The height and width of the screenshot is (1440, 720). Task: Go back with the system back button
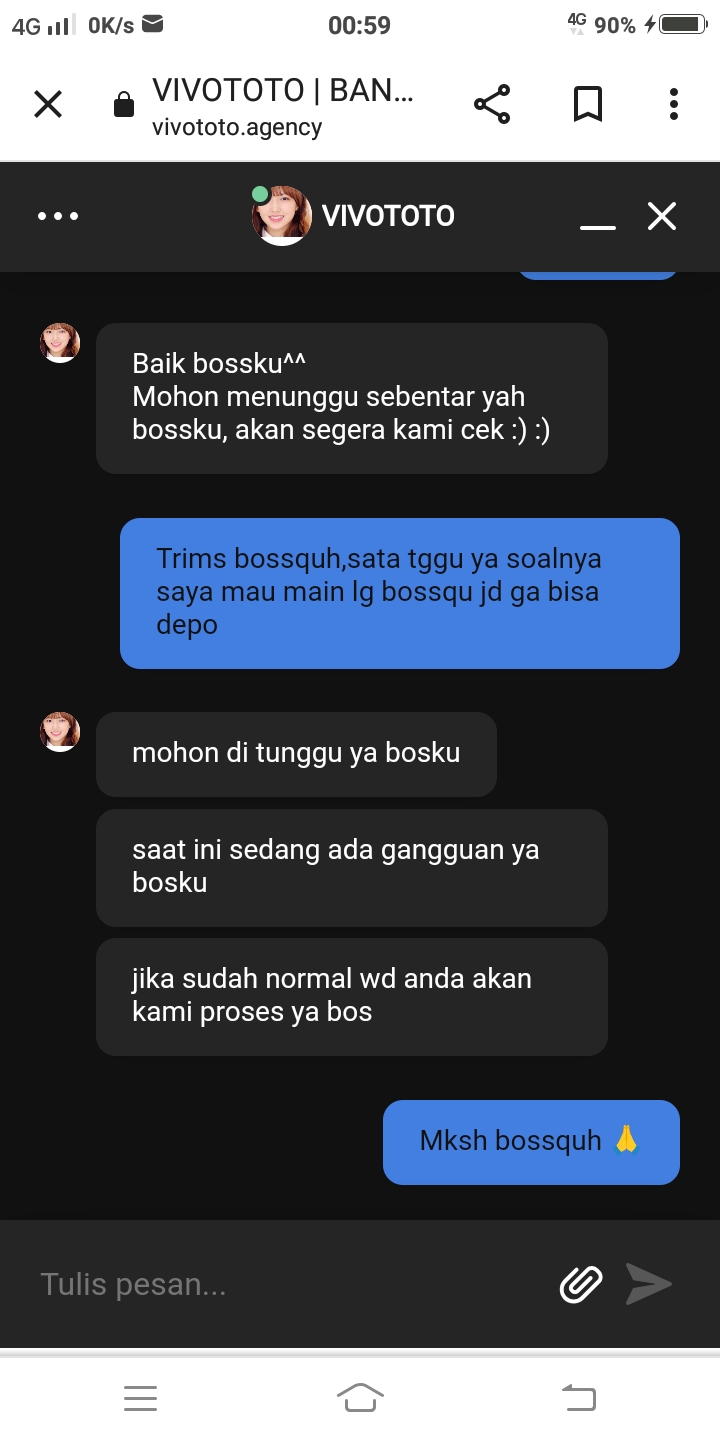coord(578,1397)
